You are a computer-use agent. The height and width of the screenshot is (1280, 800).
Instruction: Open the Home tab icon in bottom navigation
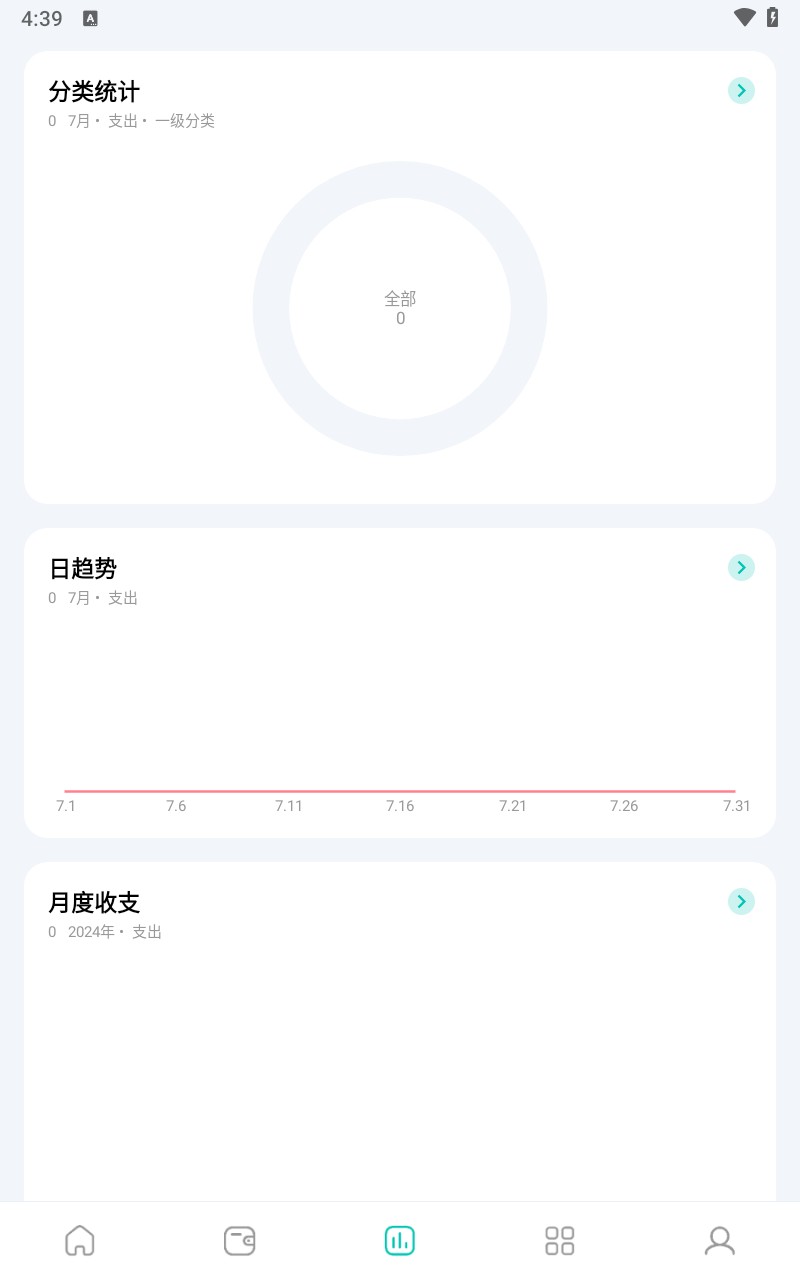tap(80, 1240)
